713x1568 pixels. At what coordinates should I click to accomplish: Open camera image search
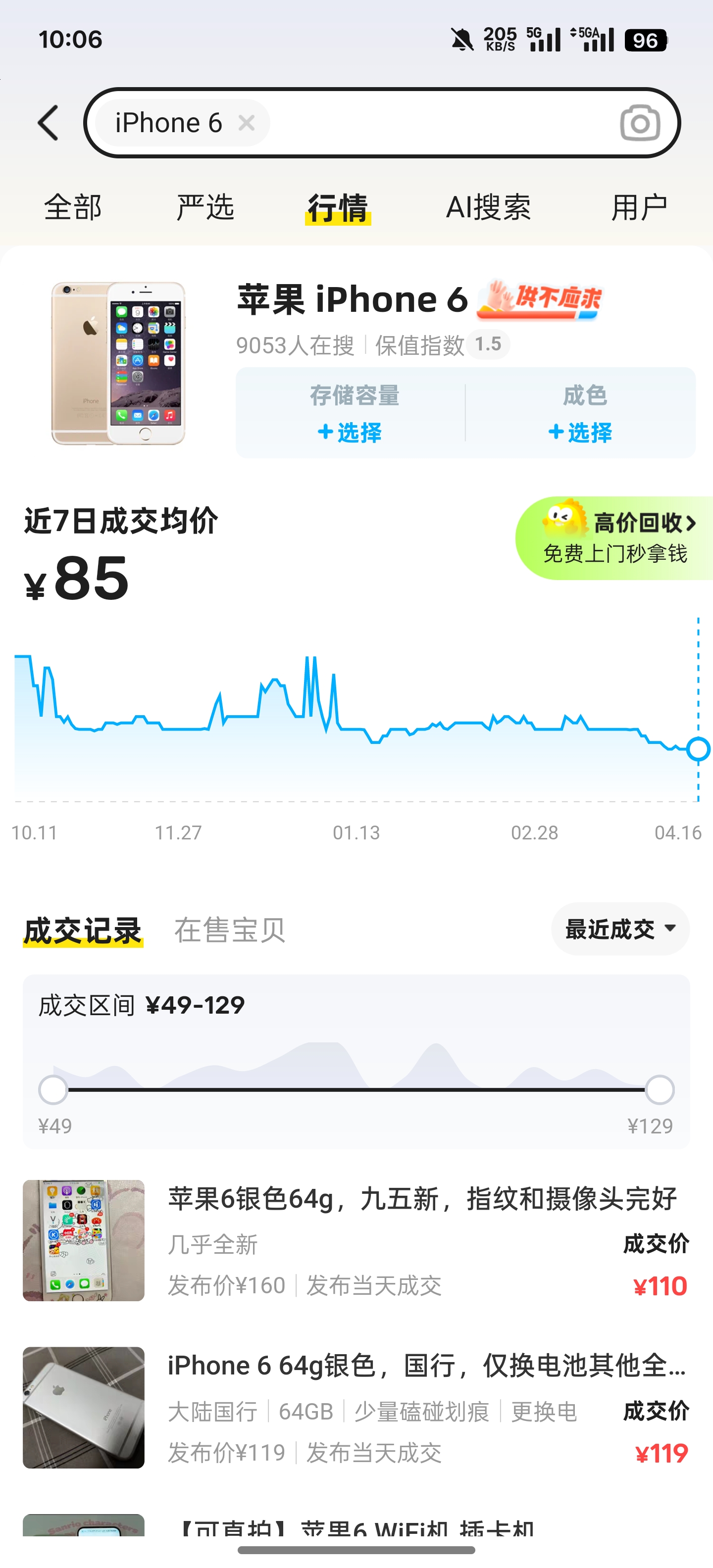[639, 123]
